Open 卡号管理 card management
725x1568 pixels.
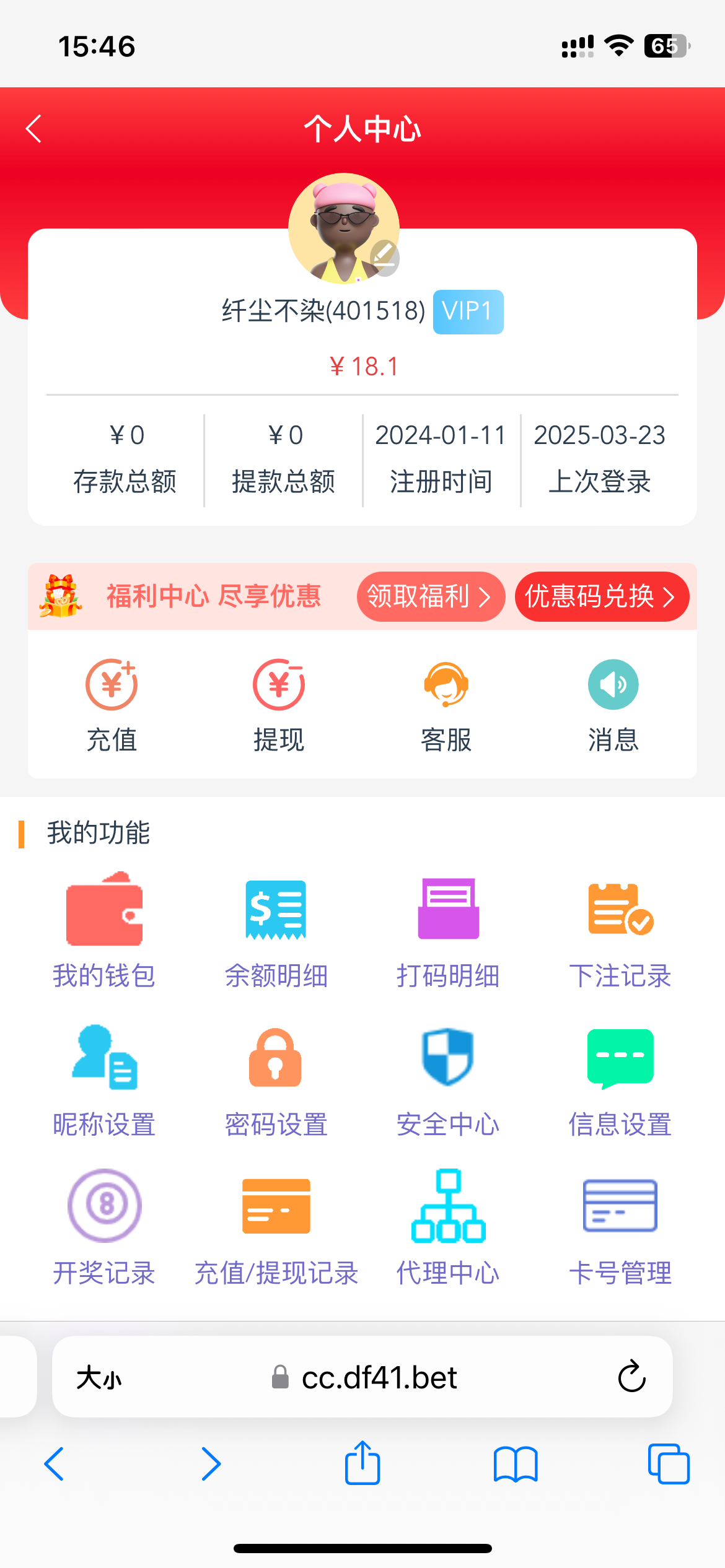coord(620,1227)
